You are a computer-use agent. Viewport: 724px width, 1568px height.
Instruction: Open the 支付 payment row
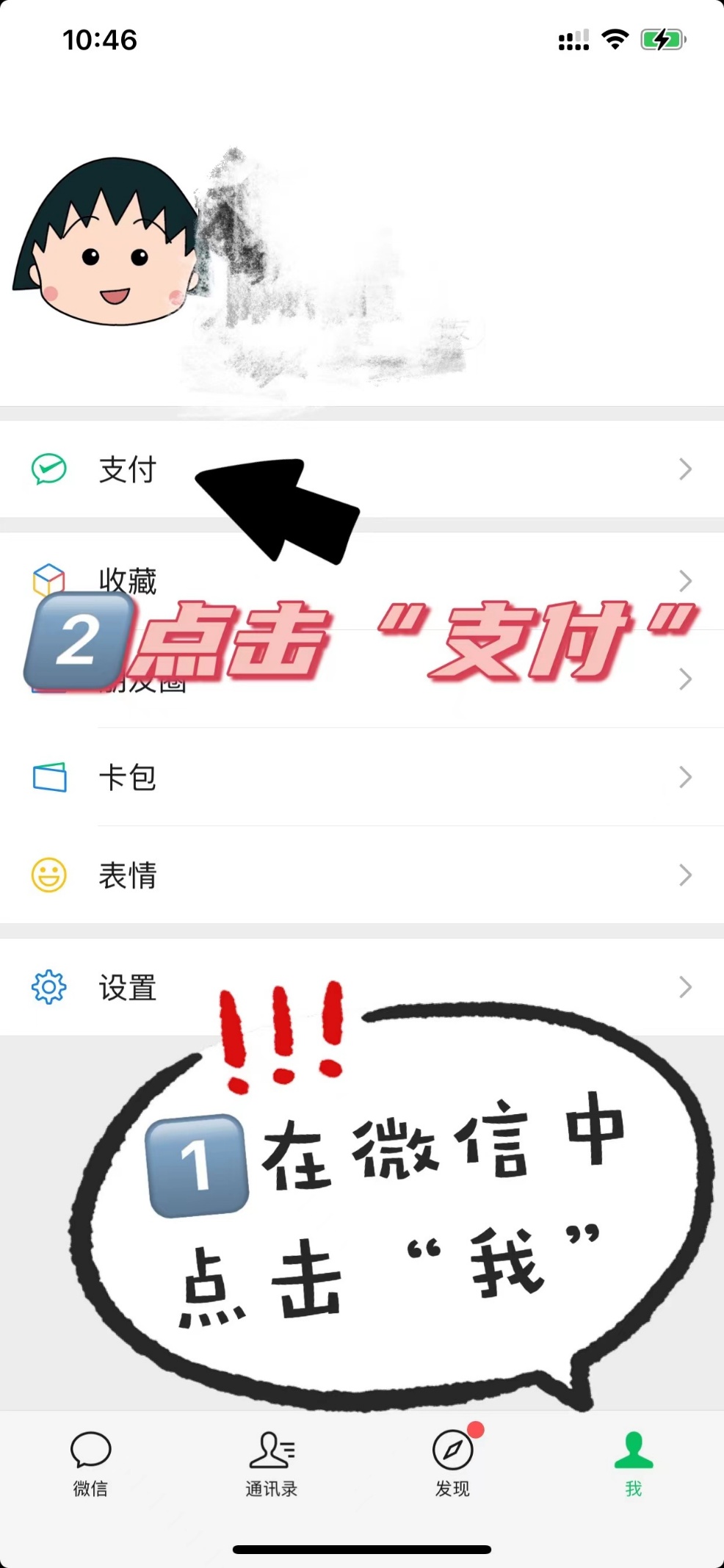[128, 469]
